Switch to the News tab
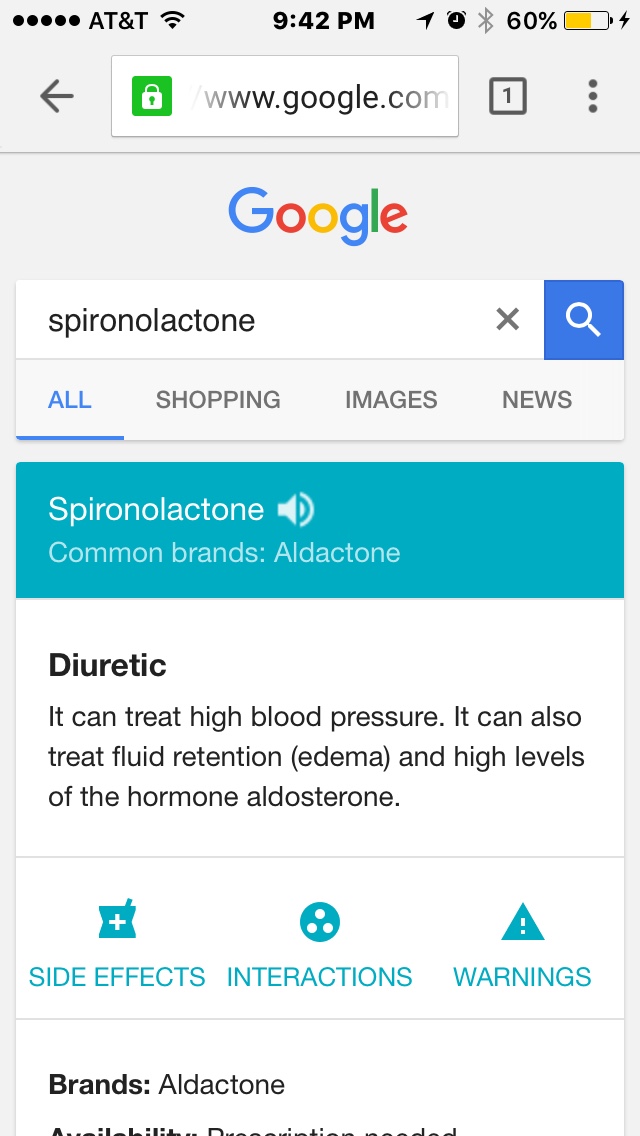The image size is (640, 1136). coord(537,400)
